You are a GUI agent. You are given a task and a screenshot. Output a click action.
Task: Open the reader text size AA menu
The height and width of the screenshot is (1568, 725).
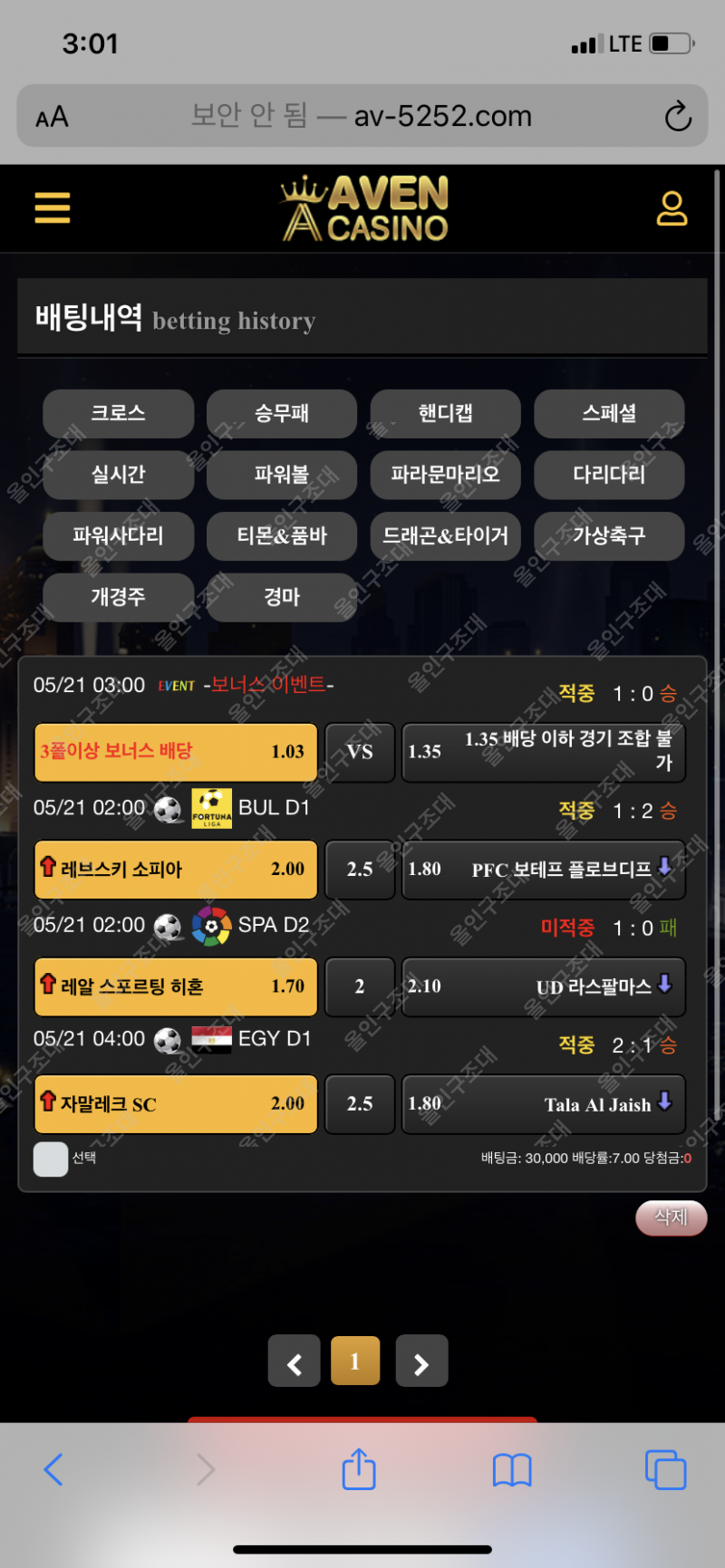pos(52,117)
